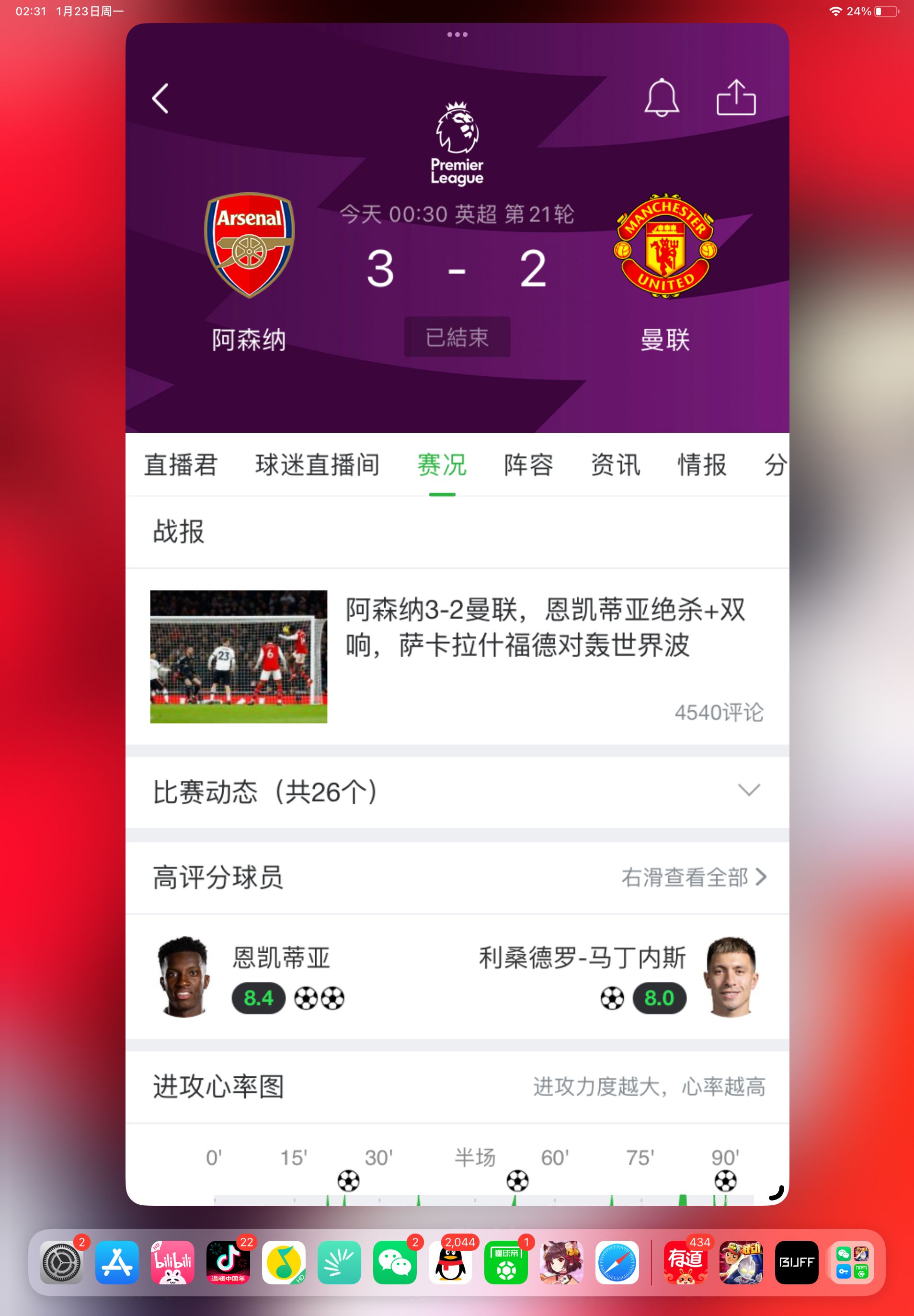Open WeChat from the dock
This screenshot has height=1316, width=914.
point(395,1262)
